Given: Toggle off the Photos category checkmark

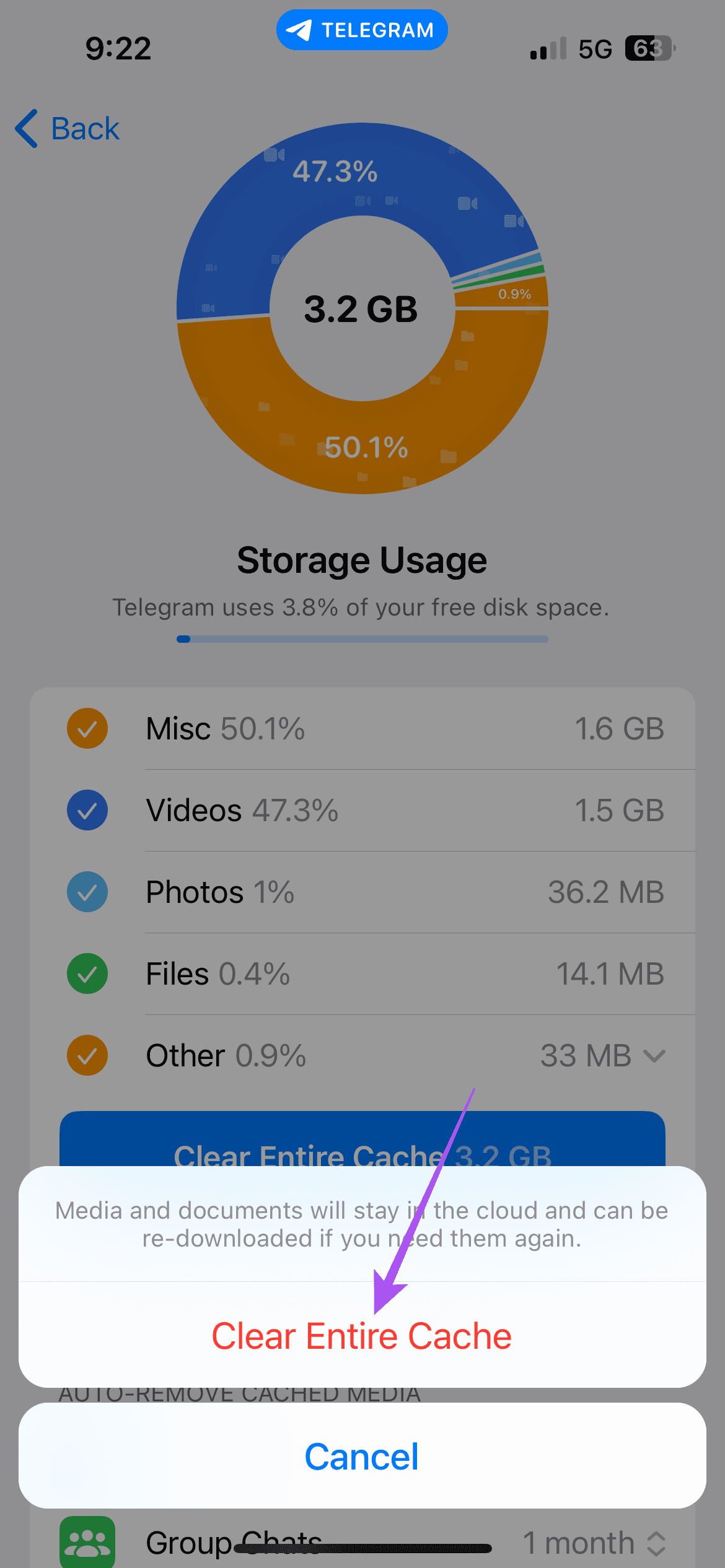Looking at the screenshot, I should [x=87, y=892].
